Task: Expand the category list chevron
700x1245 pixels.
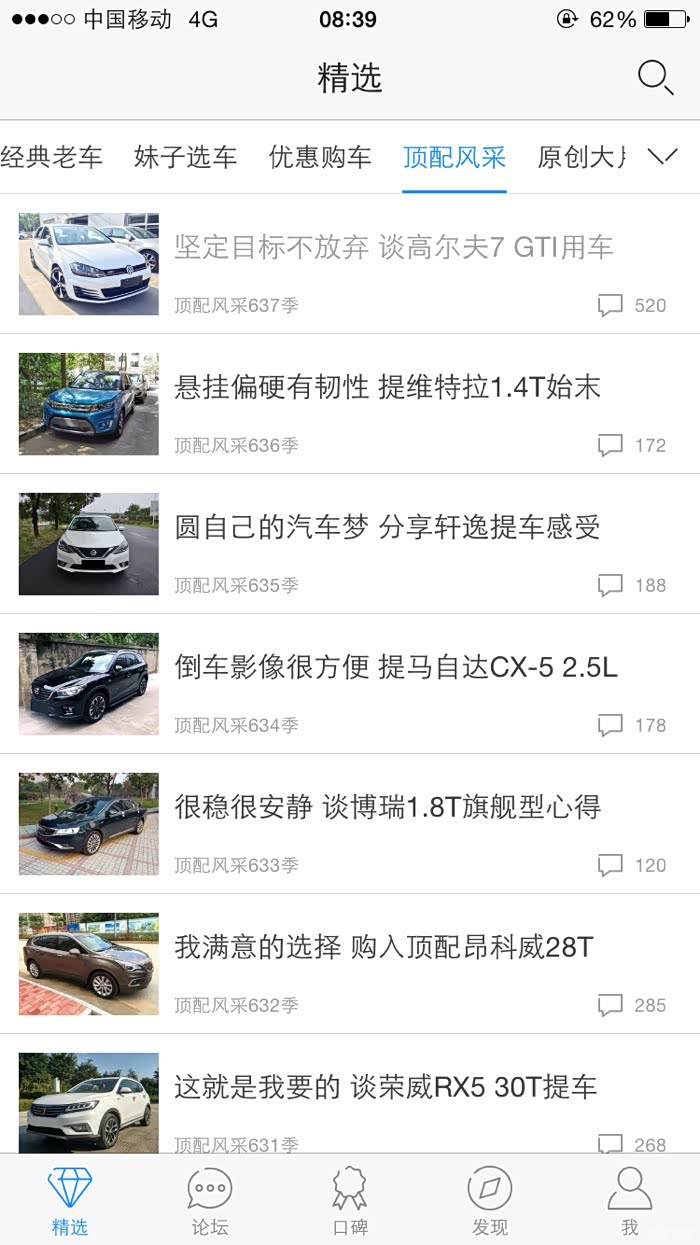Action: [662, 156]
